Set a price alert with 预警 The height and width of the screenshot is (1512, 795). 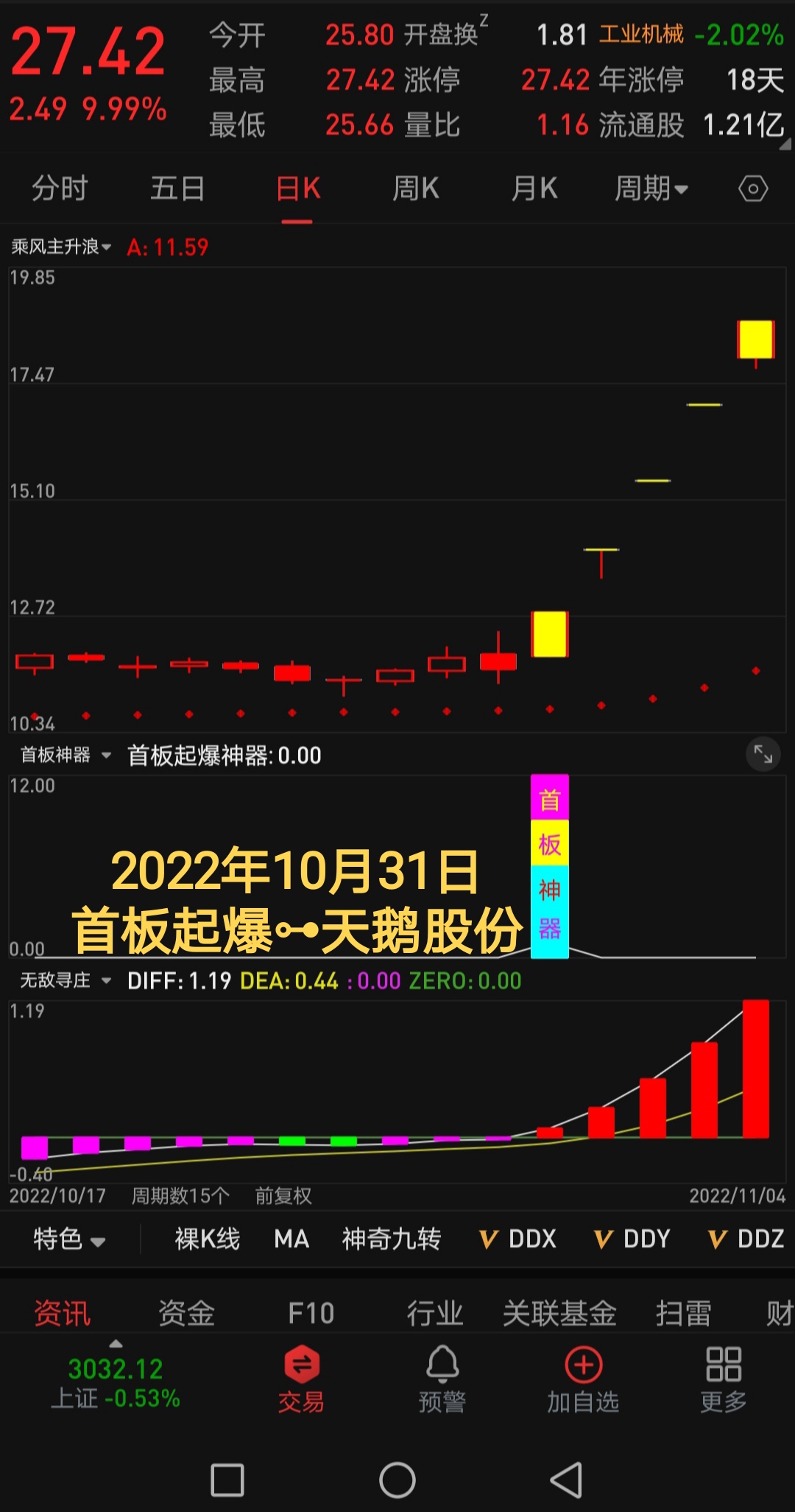tap(442, 1379)
